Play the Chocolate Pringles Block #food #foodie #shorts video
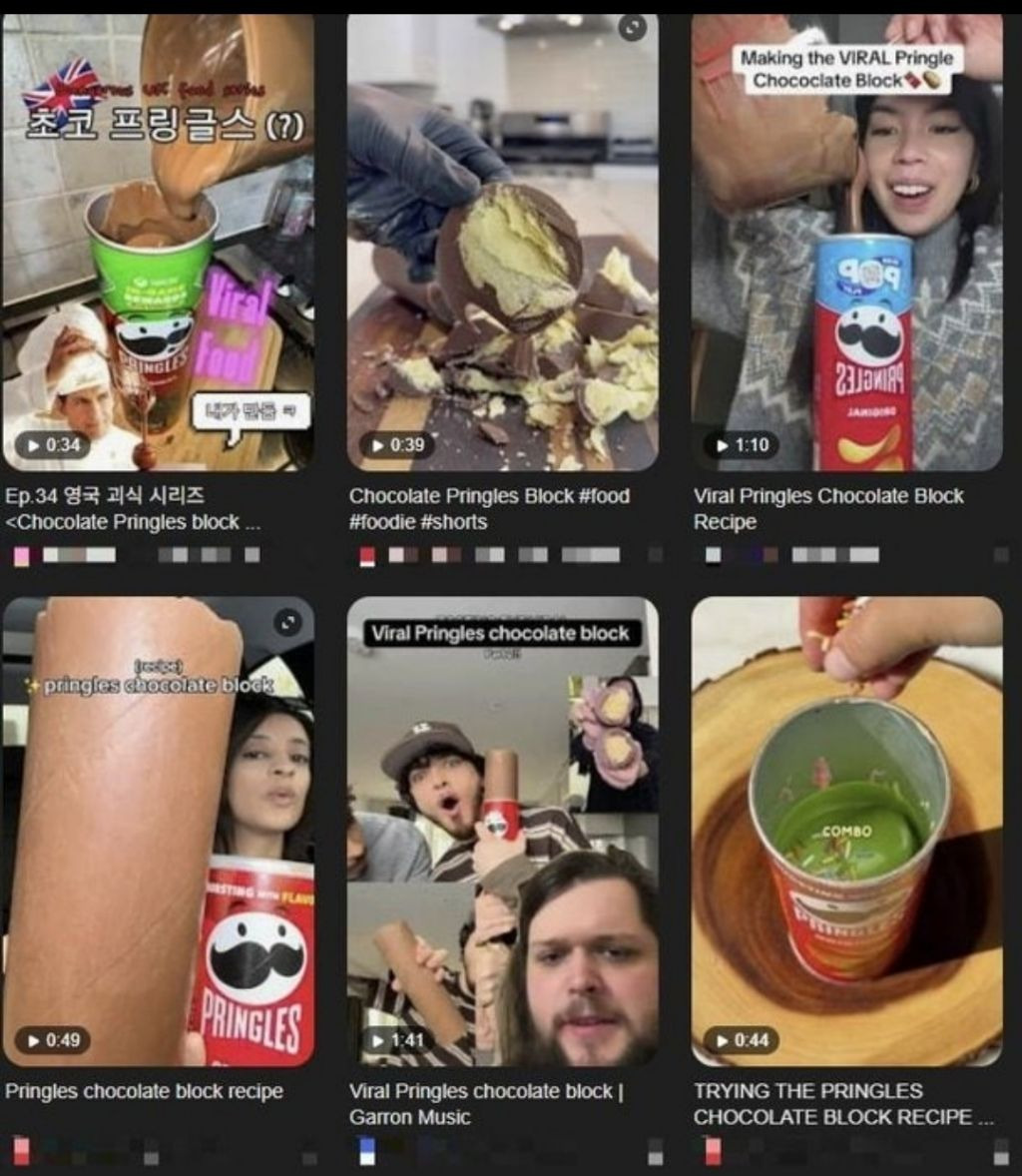 pyautogui.click(x=502, y=243)
